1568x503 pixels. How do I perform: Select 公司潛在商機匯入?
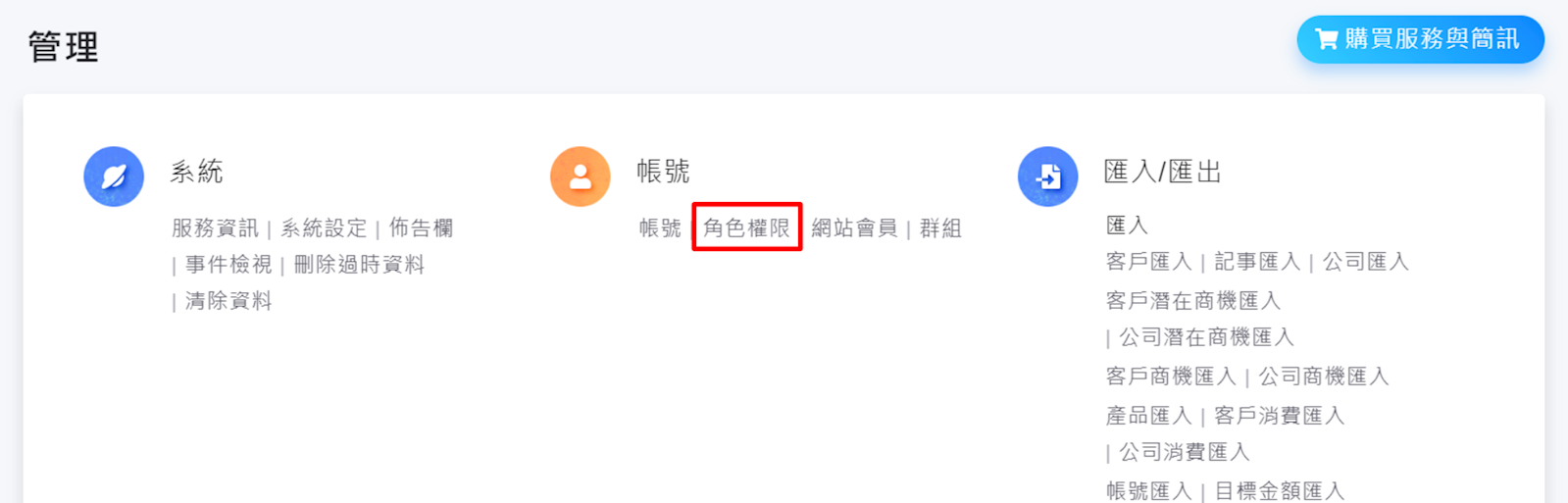click(x=1206, y=337)
